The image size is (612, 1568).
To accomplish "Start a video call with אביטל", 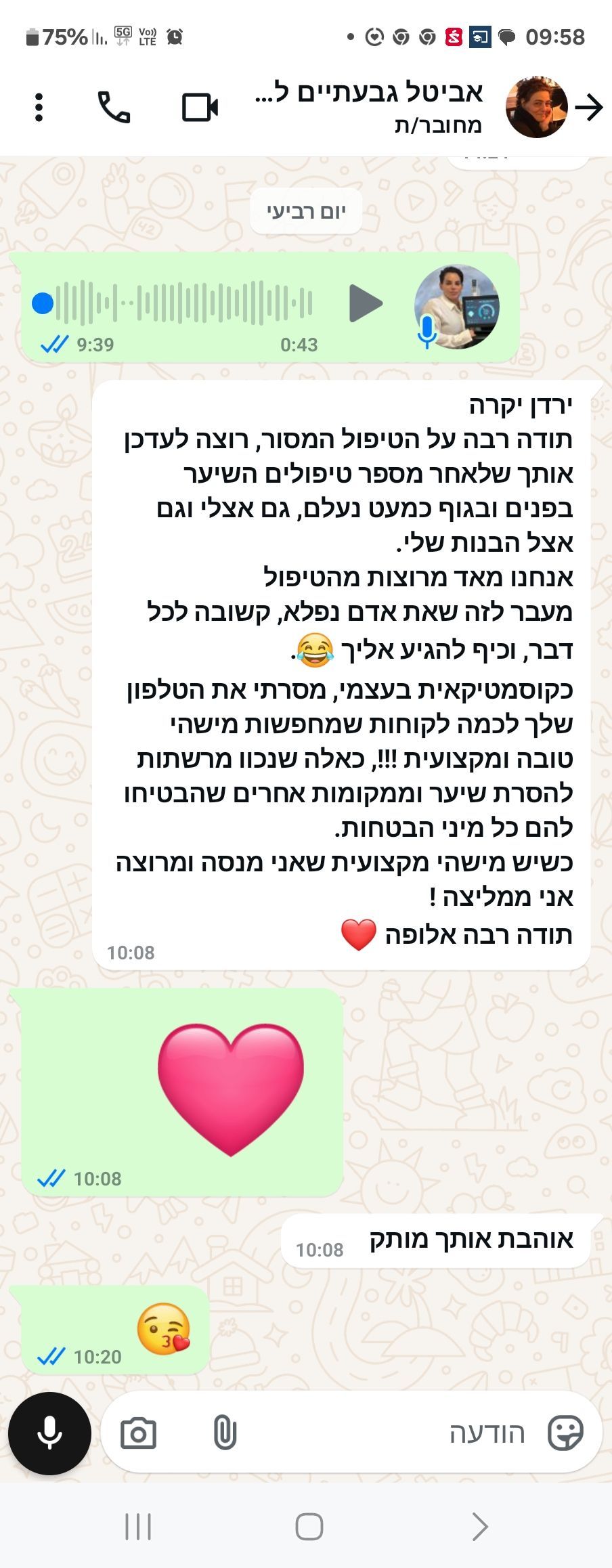I will pos(200,107).
